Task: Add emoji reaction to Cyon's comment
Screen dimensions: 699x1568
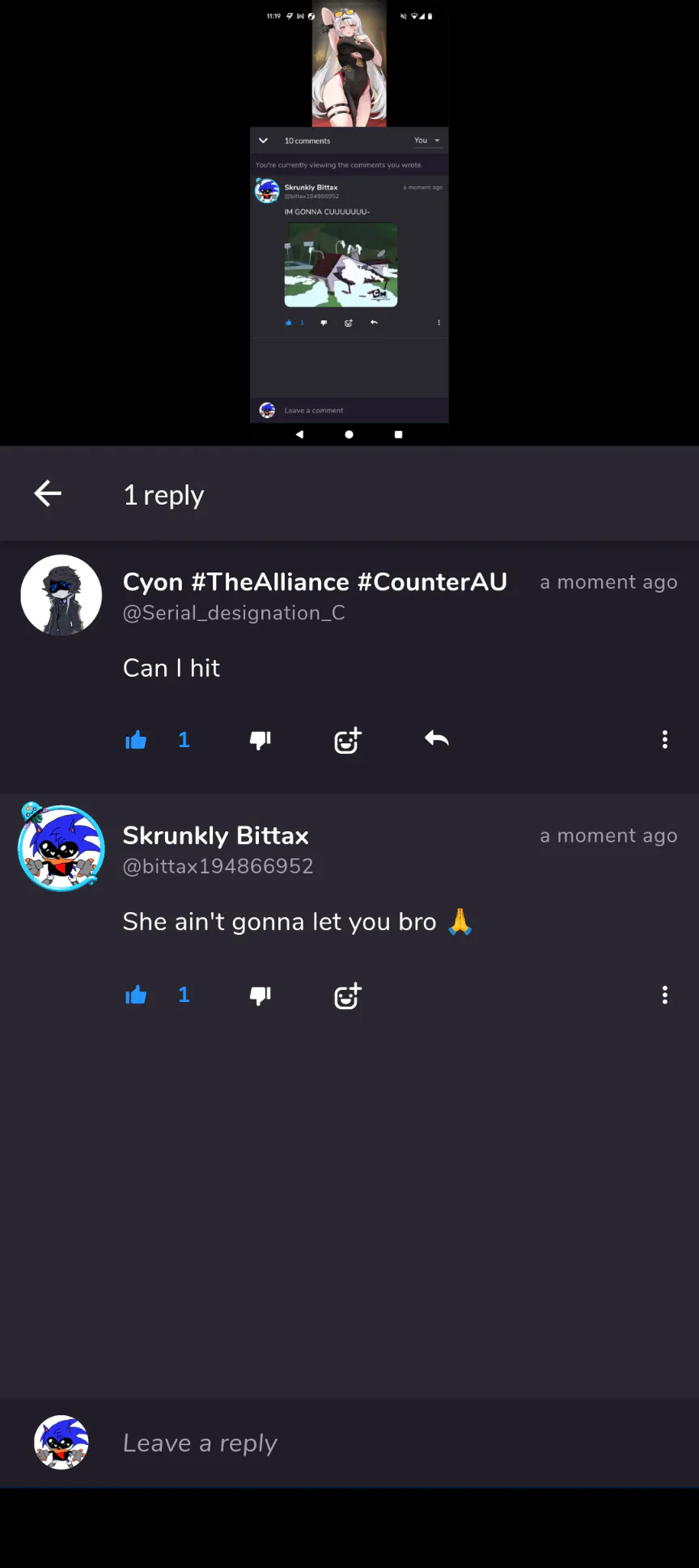Action: (x=348, y=740)
